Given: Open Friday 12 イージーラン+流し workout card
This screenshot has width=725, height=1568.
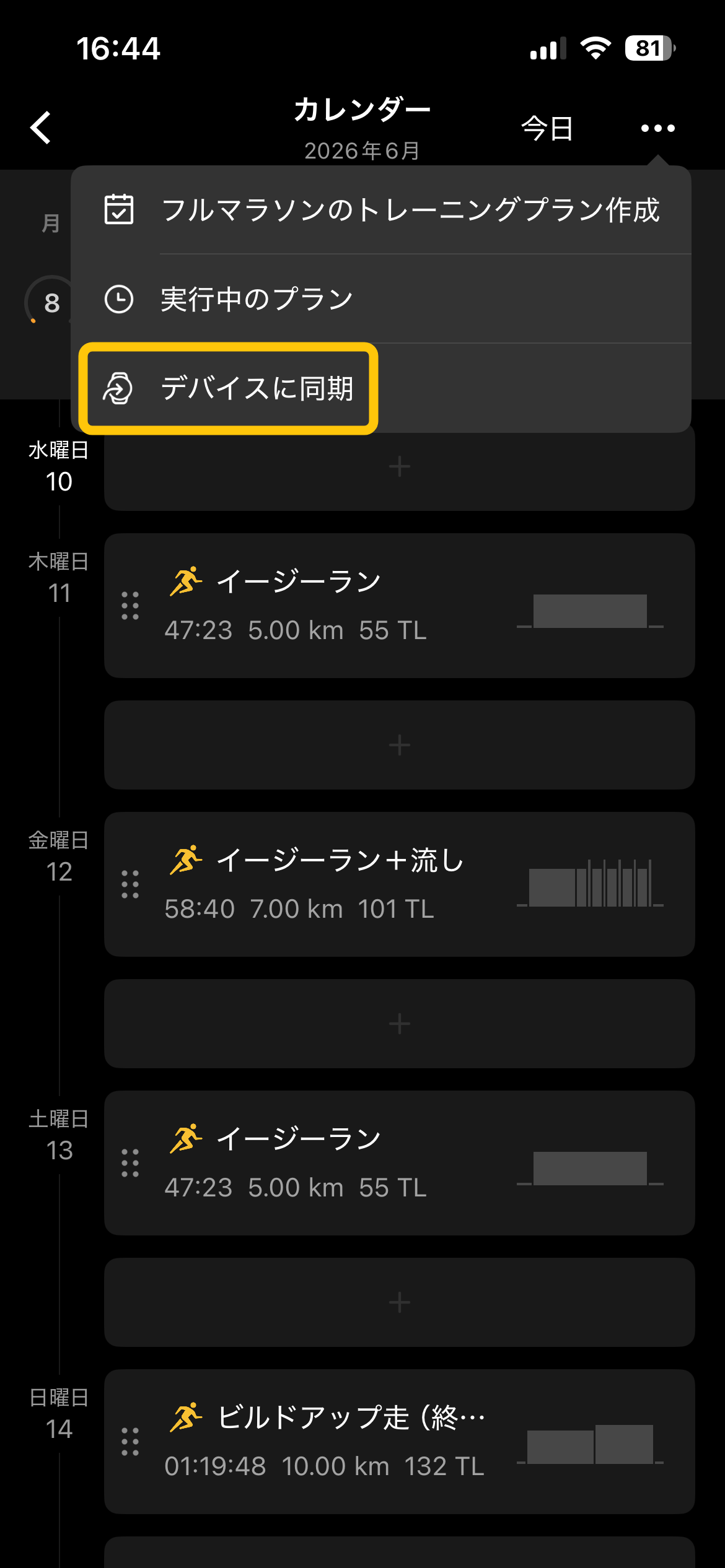Looking at the screenshot, I should [x=400, y=884].
